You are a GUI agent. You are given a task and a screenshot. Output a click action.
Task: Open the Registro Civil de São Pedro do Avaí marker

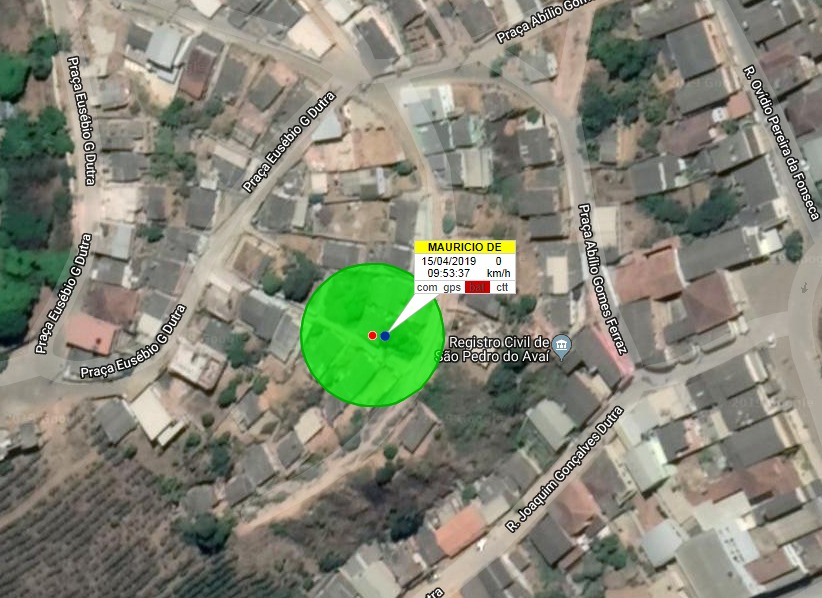coord(562,346)
